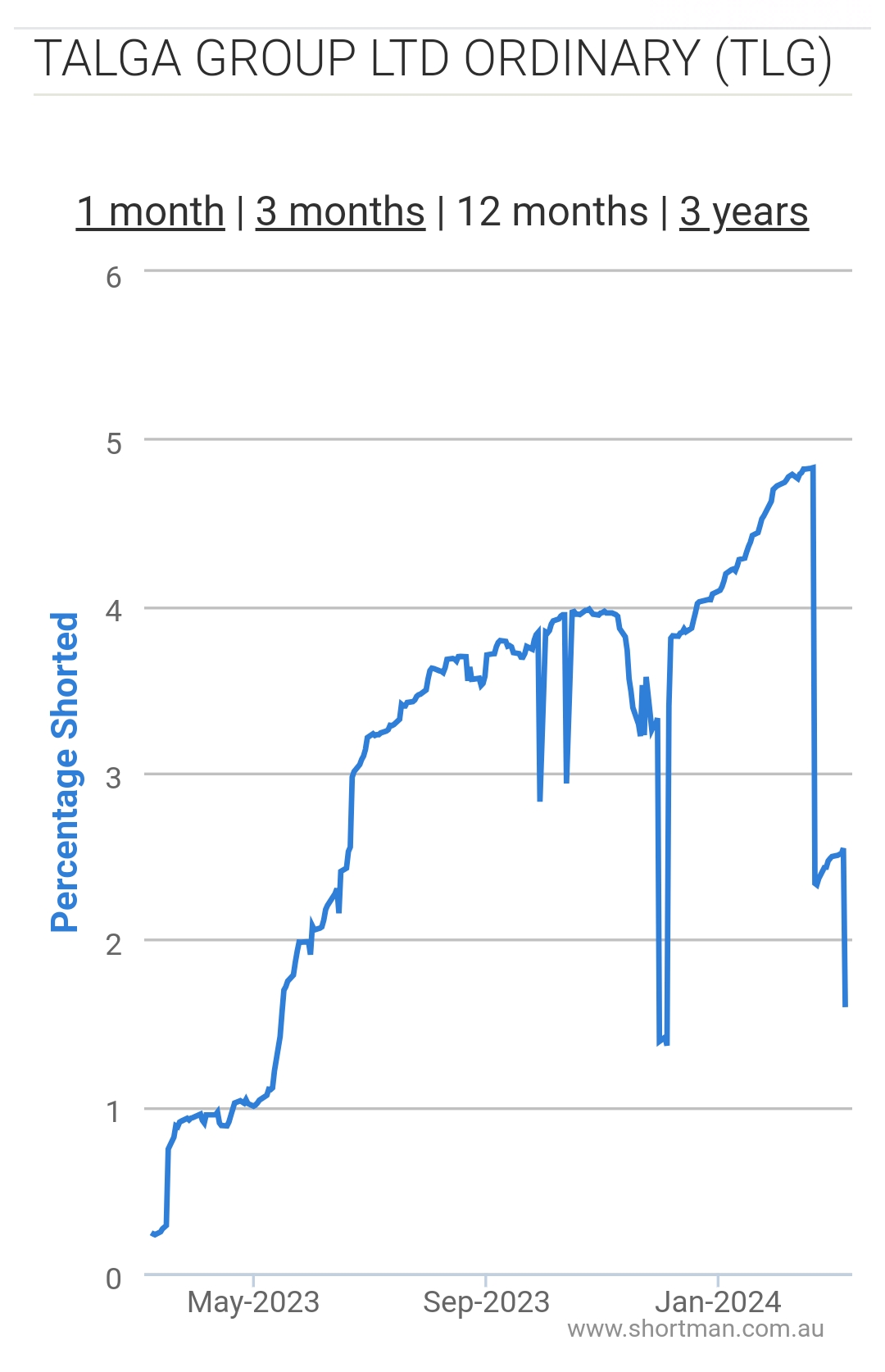Show the 3 years chart view
This screenshot has height=1372, width=885.
(743, 212)
